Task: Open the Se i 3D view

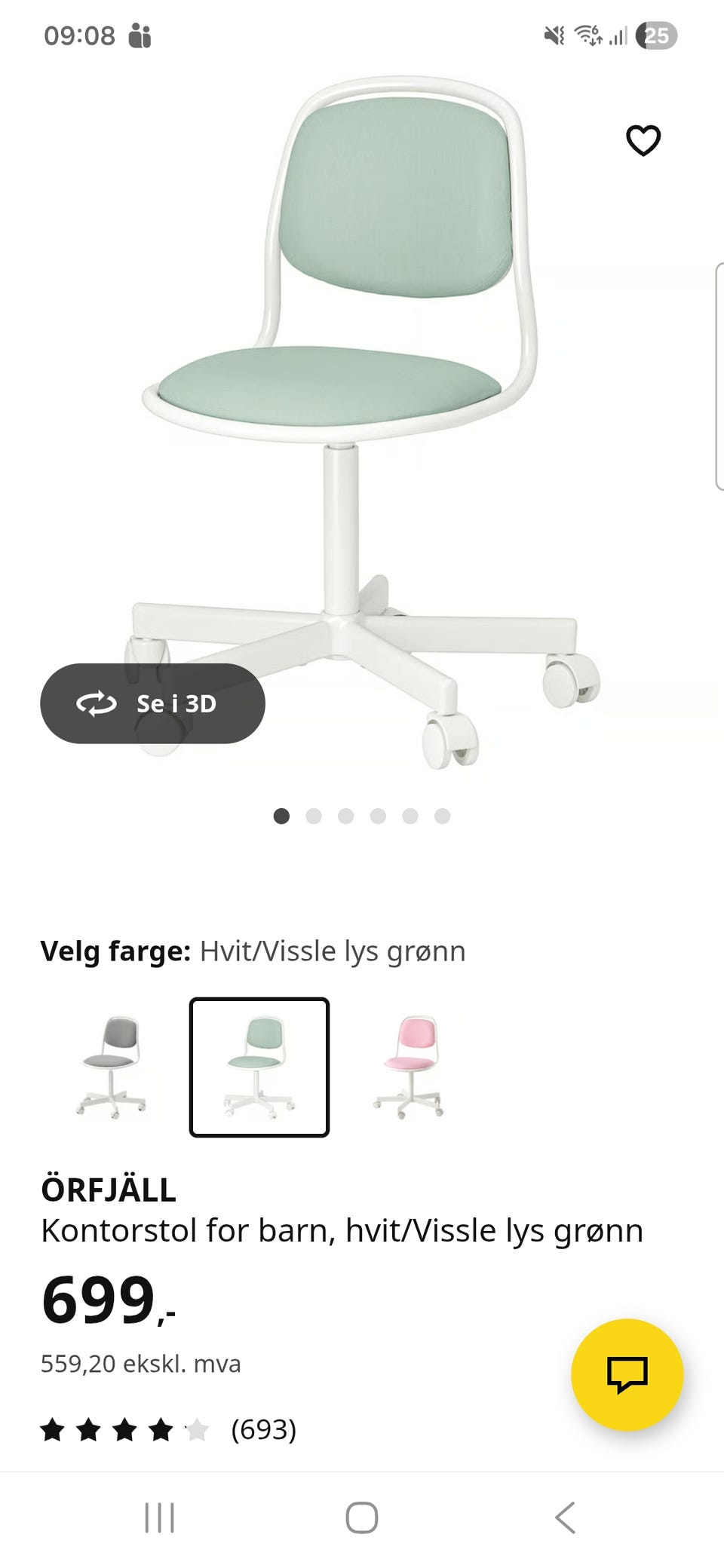Action: click(x=152, y=703)
